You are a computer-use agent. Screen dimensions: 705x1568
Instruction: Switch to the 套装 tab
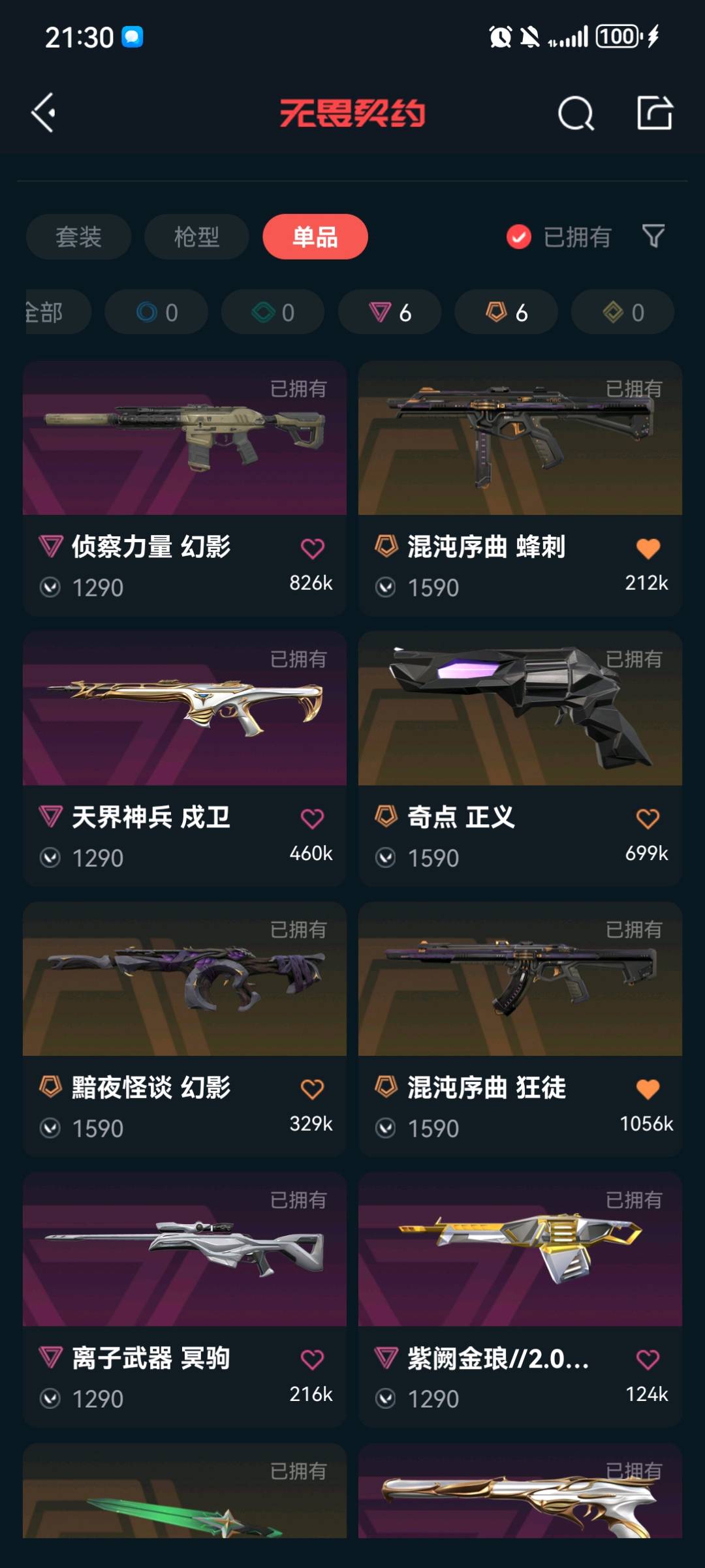pyautogui.click(x=78, y=237)
